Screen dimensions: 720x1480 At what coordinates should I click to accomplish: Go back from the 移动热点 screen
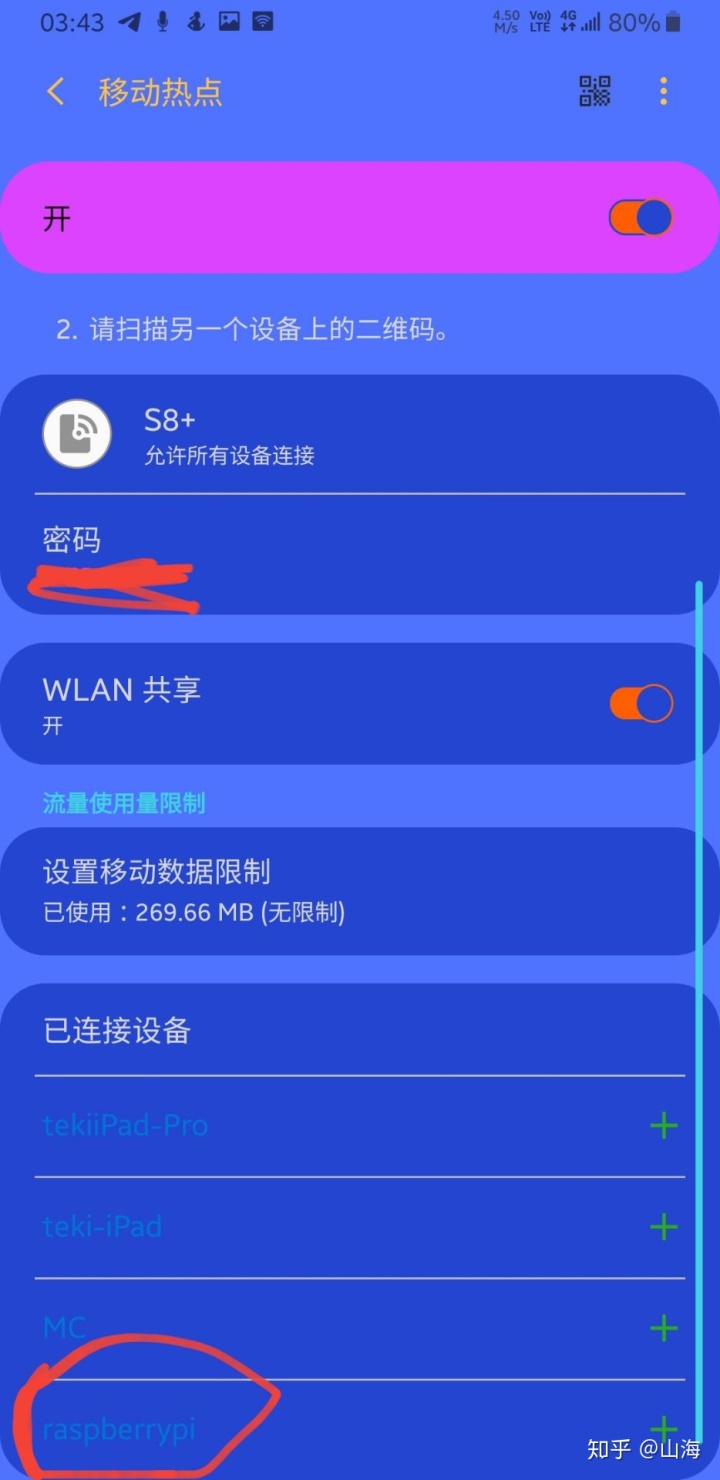[56, 92]
